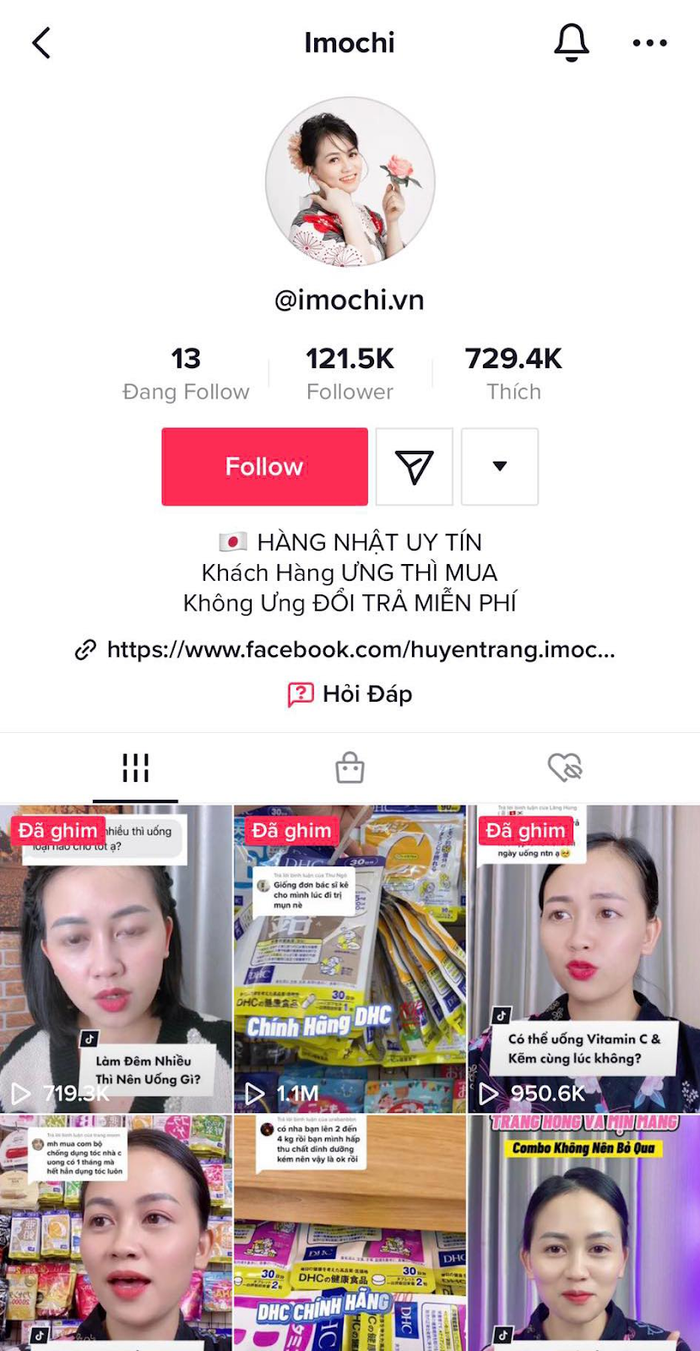Play video 'Làm Đêm Nhiều Thì Nên Uống Gì?'
Screen dimensions: 700x1351
[116, 958]
